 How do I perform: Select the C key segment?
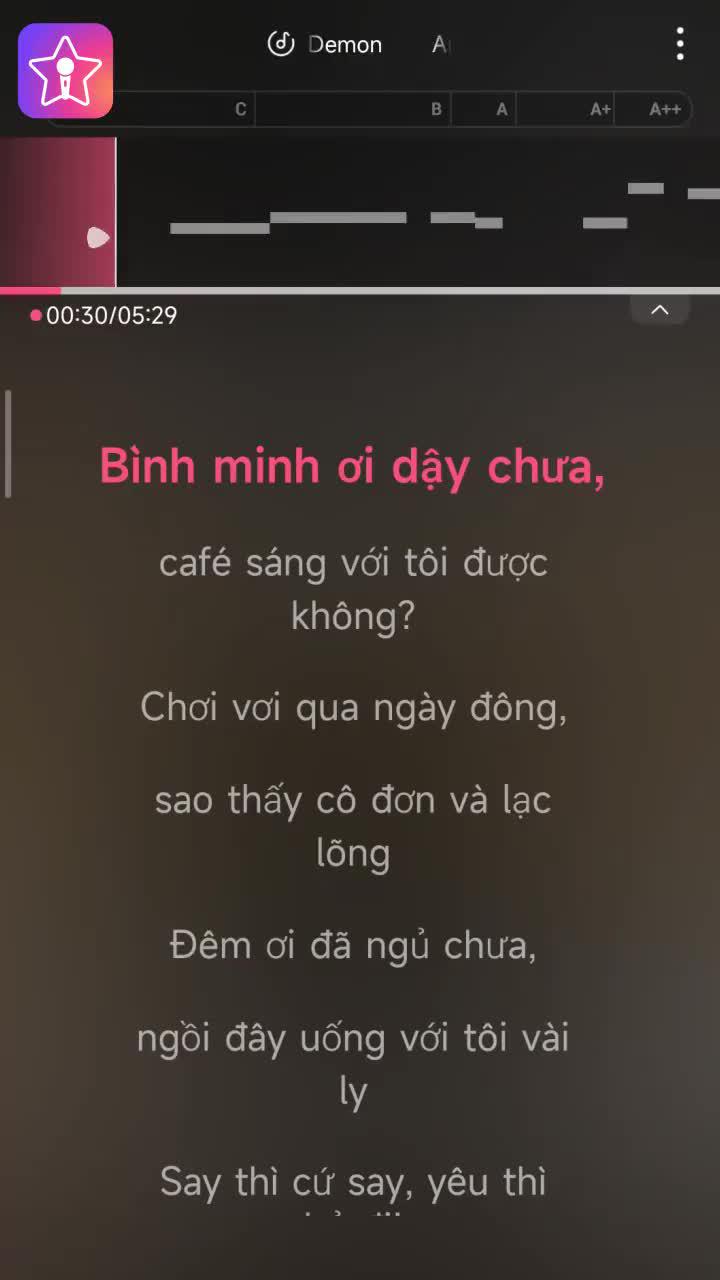(x=239, y=110)
